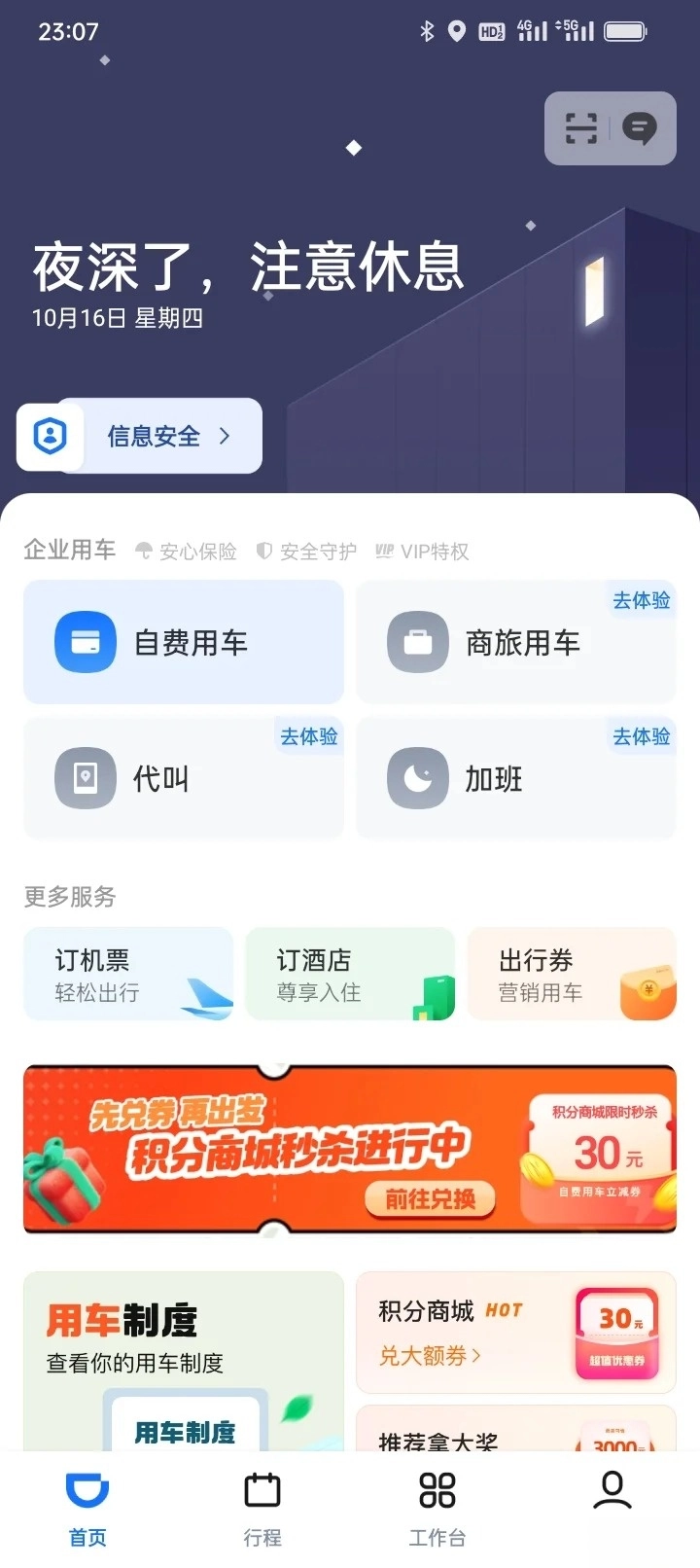Open the VIP特权 label
Image resolution: width=700 pixels, height=1568 pixels.
point(422,551)
